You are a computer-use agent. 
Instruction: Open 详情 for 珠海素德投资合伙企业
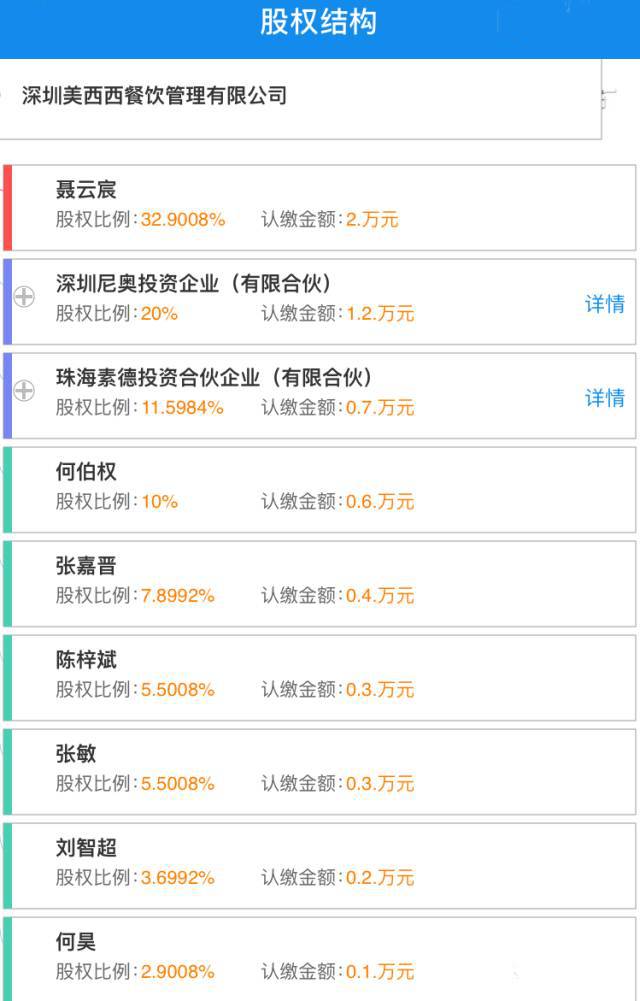(x=604, y=398)
